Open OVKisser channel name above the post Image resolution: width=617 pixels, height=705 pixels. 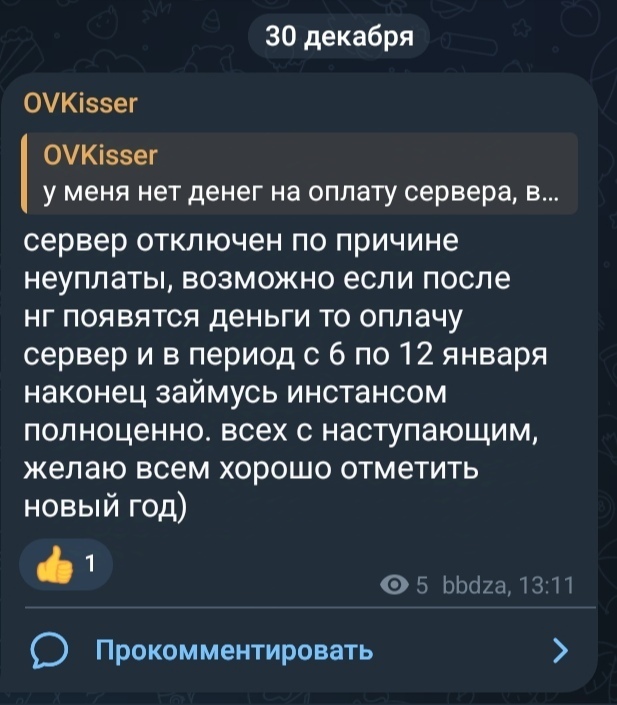[79, 105]
